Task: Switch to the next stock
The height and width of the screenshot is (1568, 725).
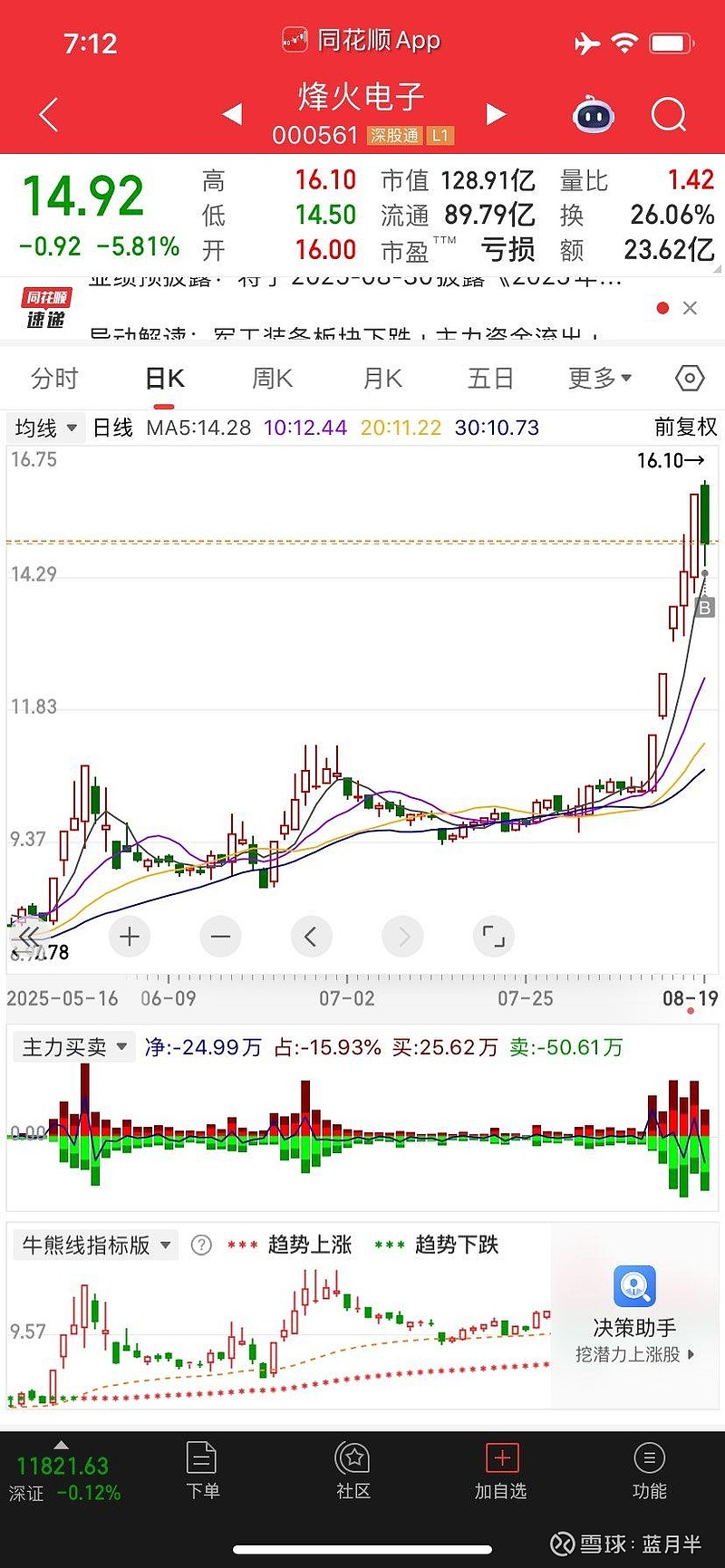Action: point(495,114)
